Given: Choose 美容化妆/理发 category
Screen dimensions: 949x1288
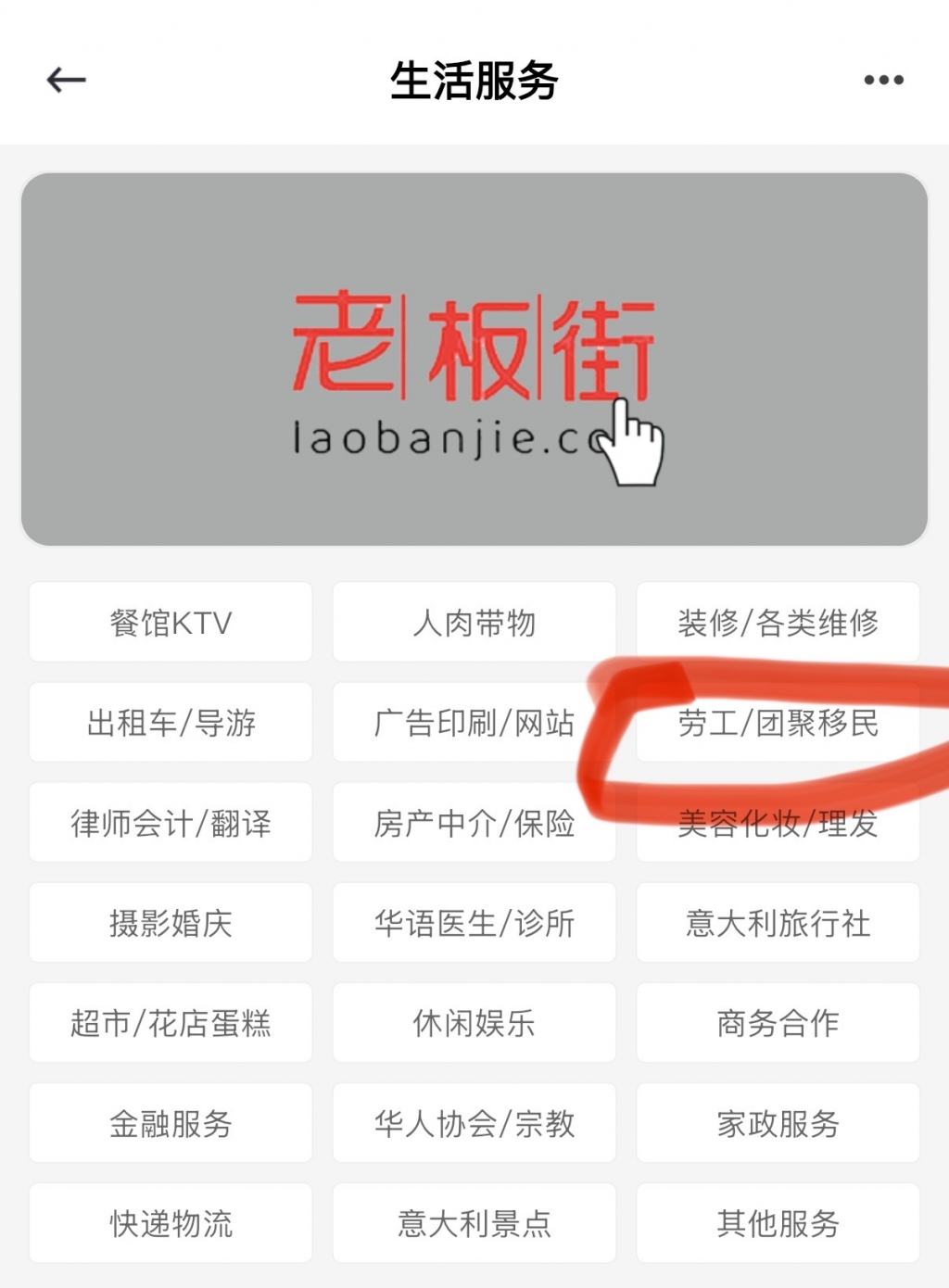Looking at the screenshot, I should 778,823.
